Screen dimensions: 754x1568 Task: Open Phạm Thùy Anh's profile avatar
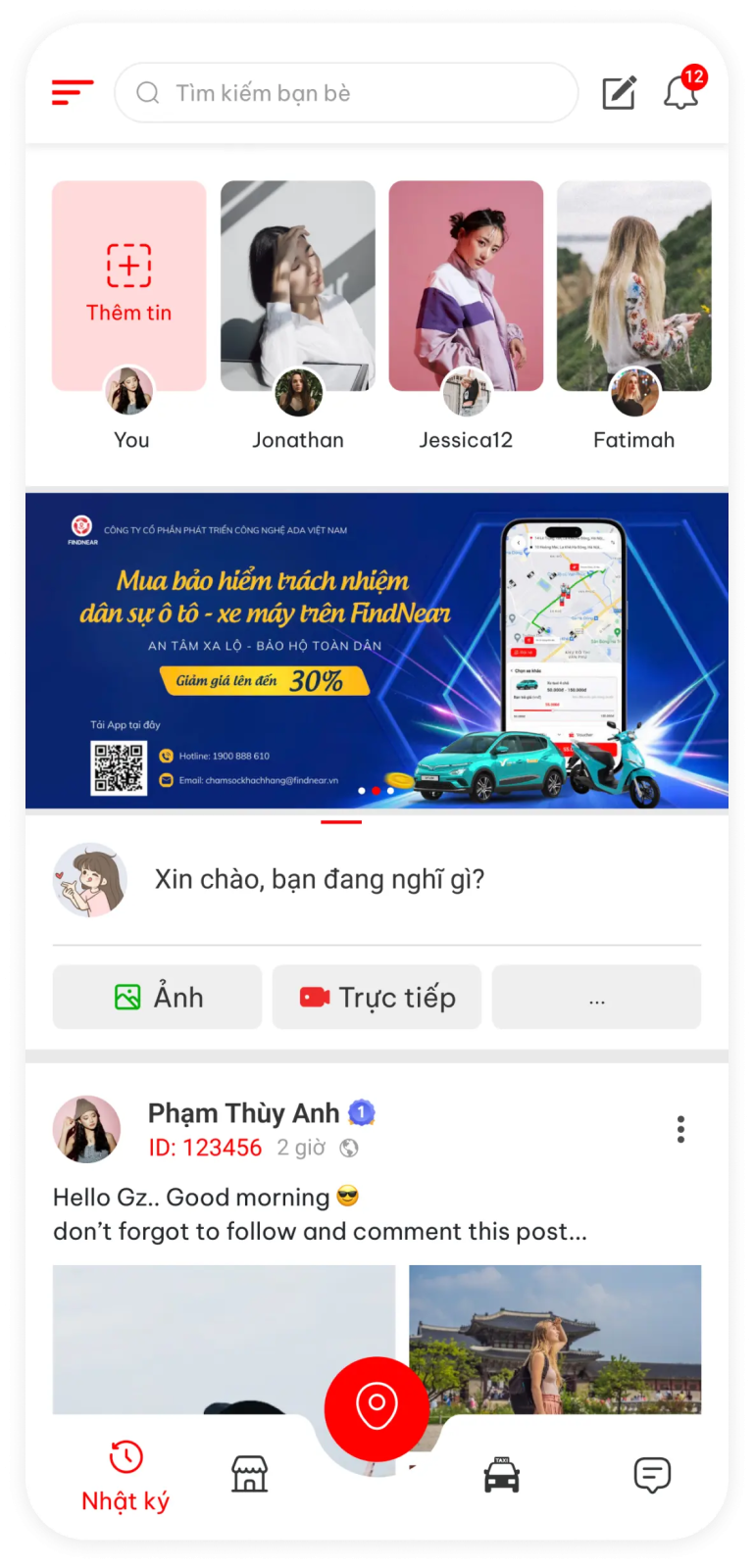click(x=86, y=1129)
